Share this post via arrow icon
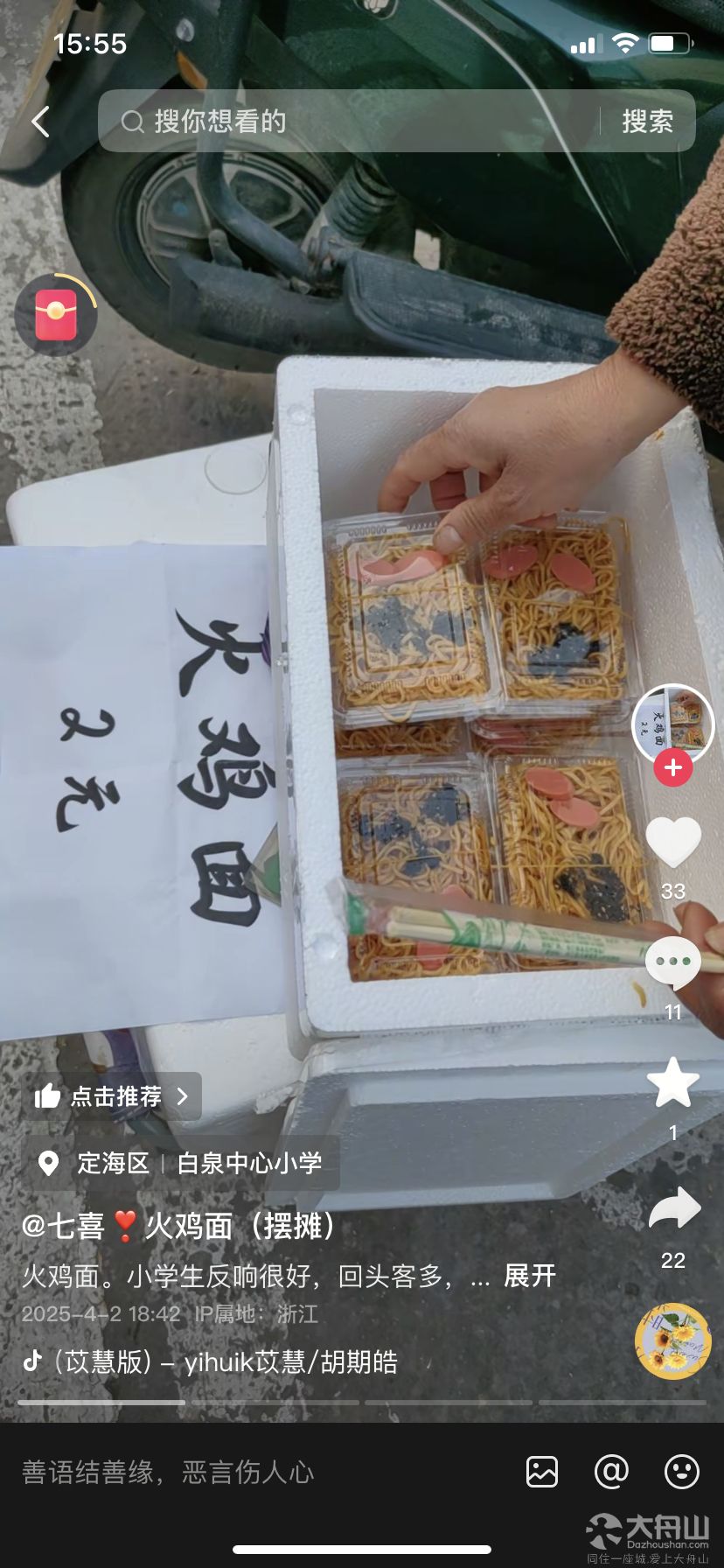 (x=674, y=1209)
